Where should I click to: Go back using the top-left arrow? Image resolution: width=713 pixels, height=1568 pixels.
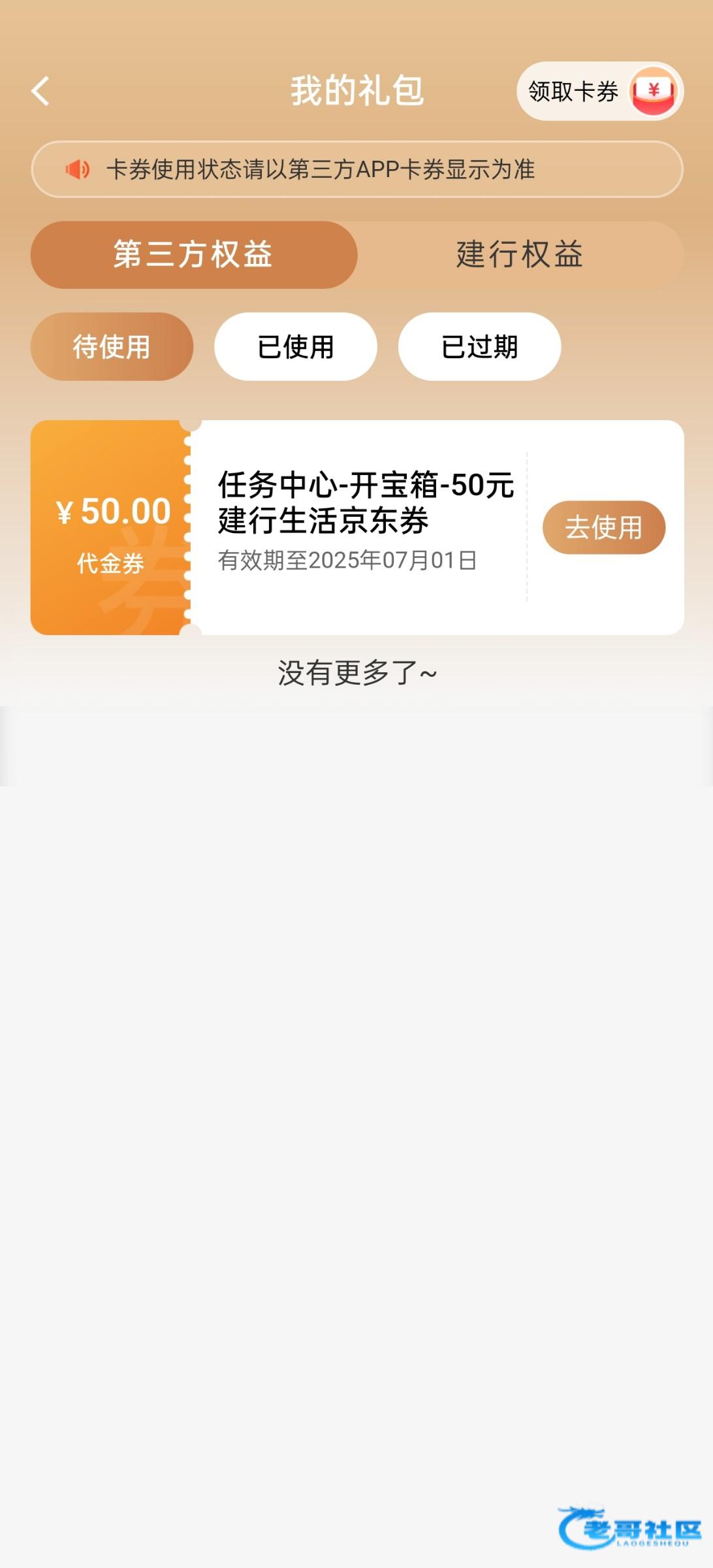[x=40, y=91]
